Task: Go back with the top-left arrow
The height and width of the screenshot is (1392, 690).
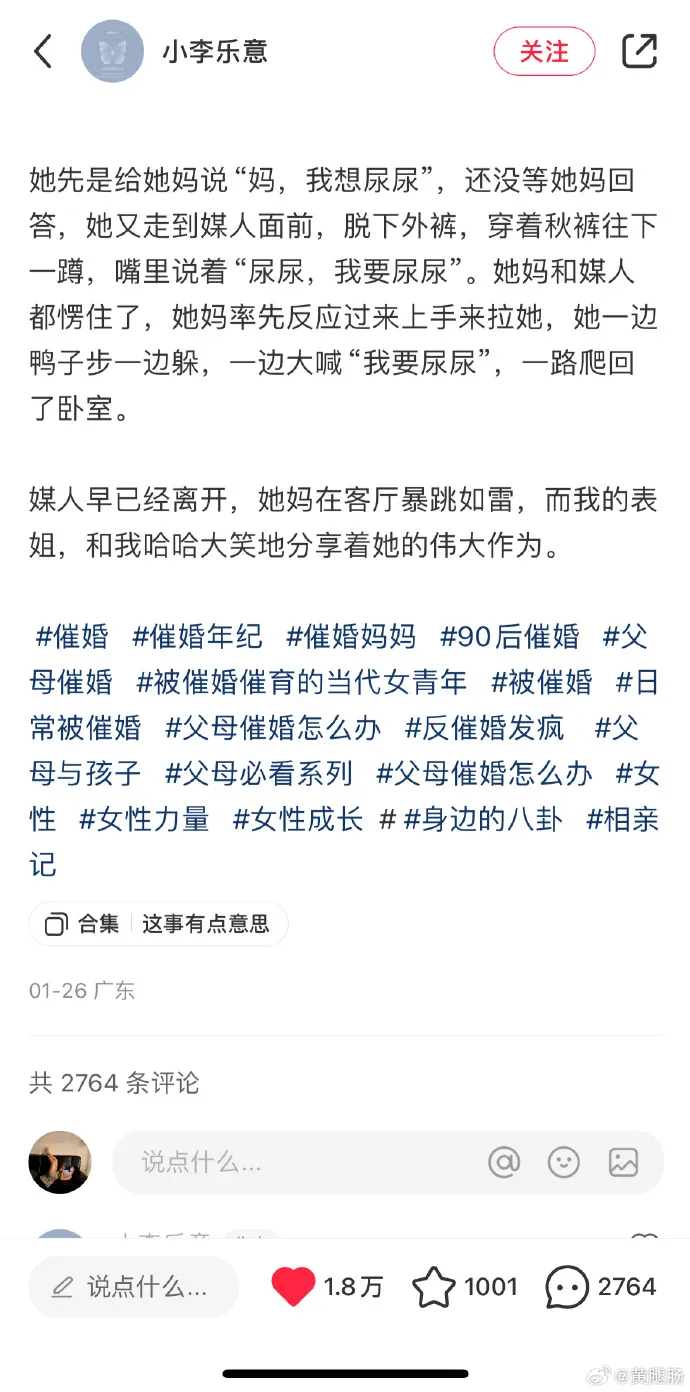Action: [43, 51]
